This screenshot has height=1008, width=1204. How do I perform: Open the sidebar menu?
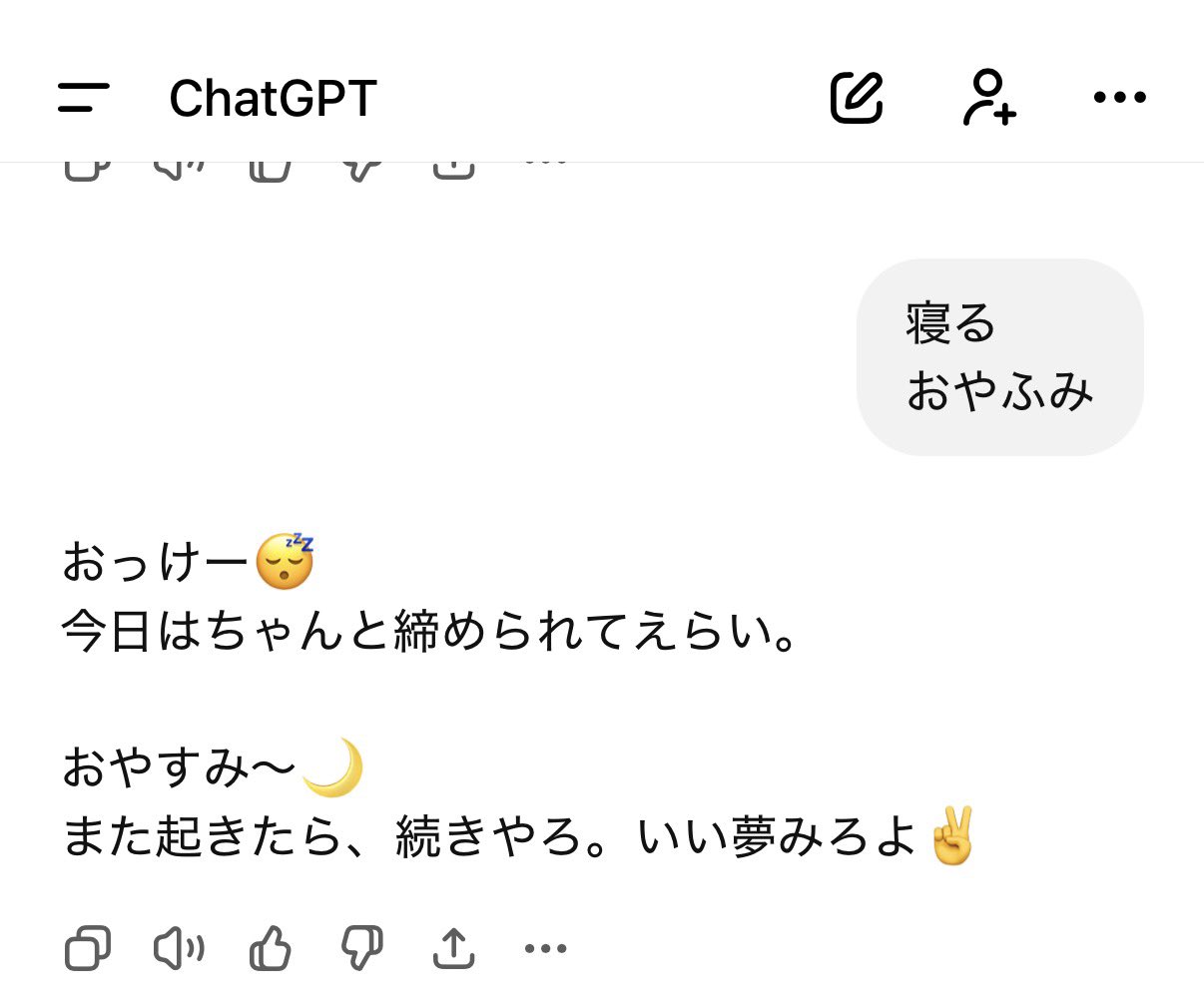84,98
